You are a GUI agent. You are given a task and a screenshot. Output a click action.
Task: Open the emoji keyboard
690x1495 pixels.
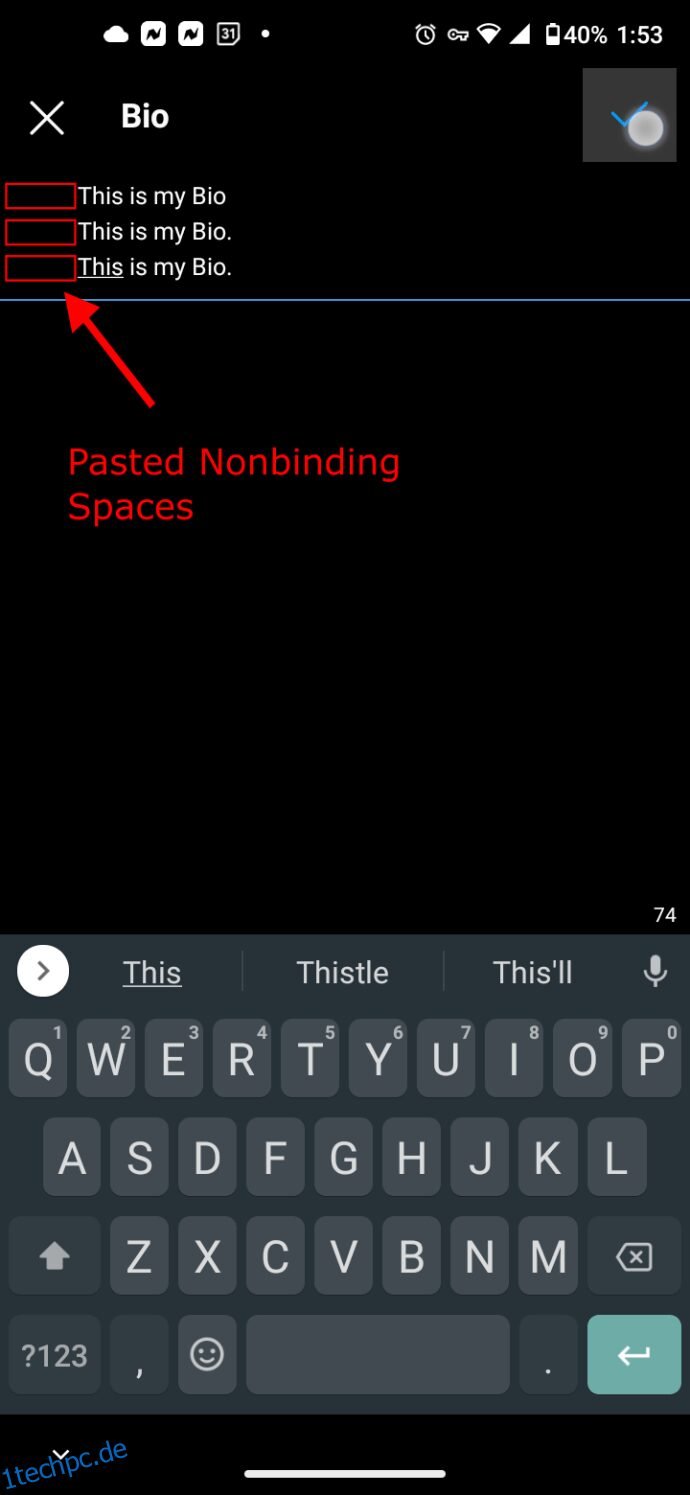click(x=207, y=1355)
